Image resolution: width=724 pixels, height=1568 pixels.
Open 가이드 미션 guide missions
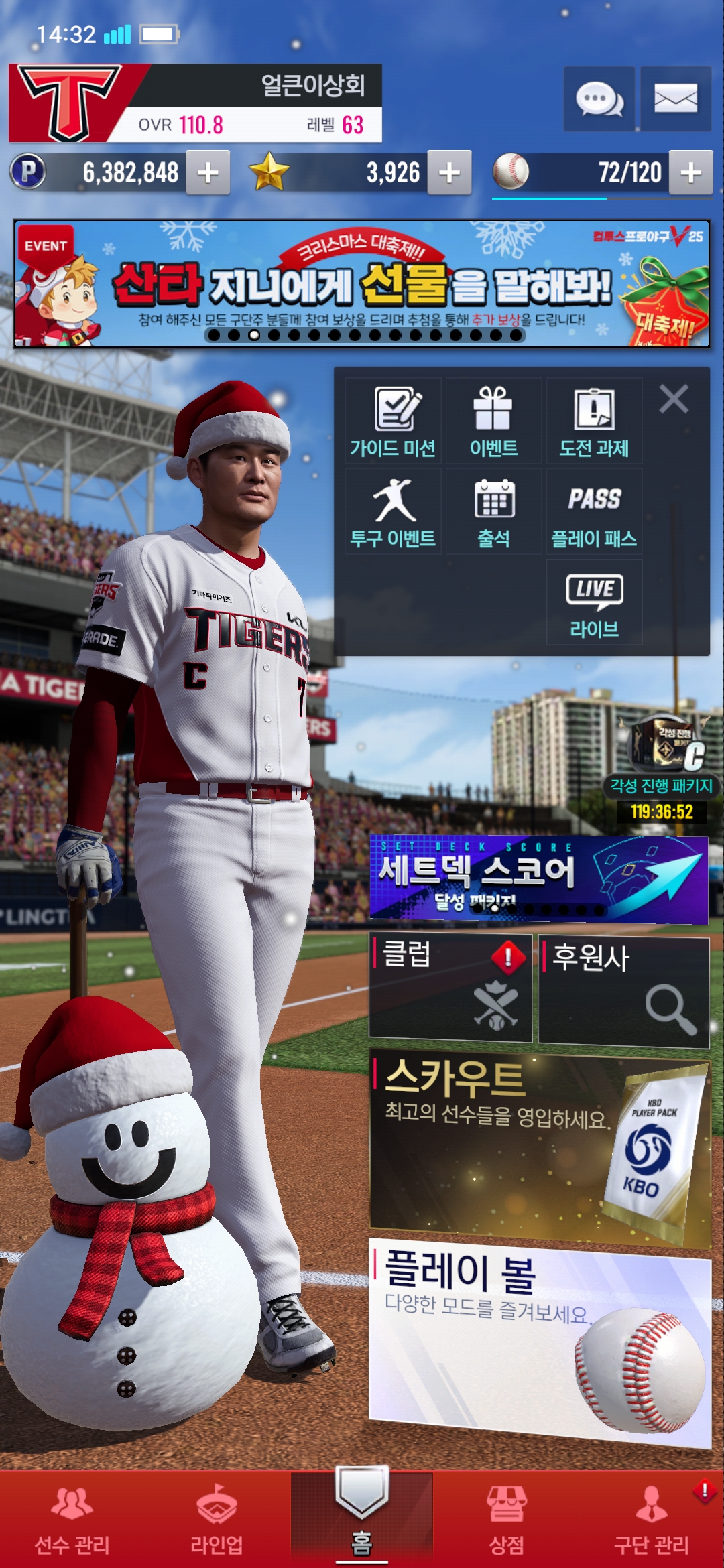394,421
